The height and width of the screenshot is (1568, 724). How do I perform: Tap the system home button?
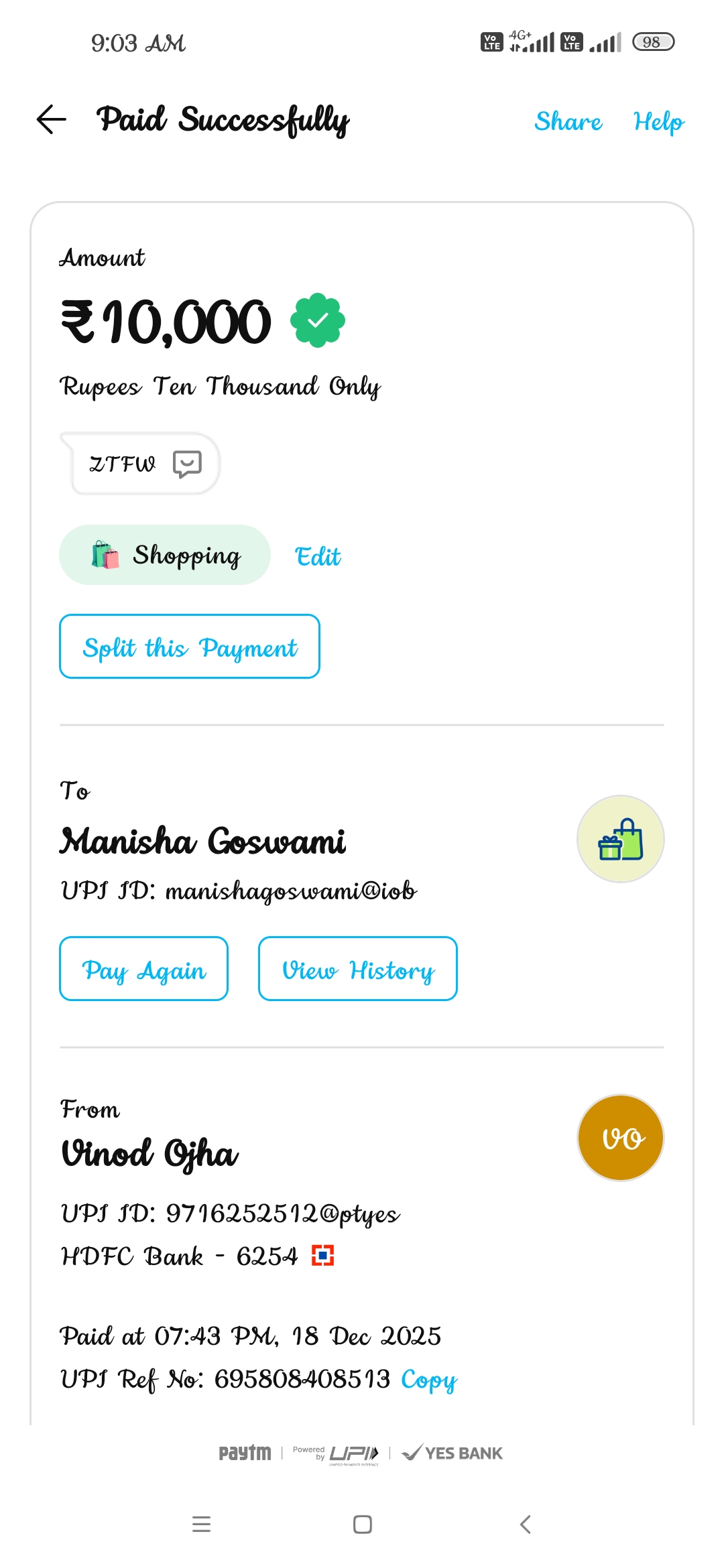363,1524
